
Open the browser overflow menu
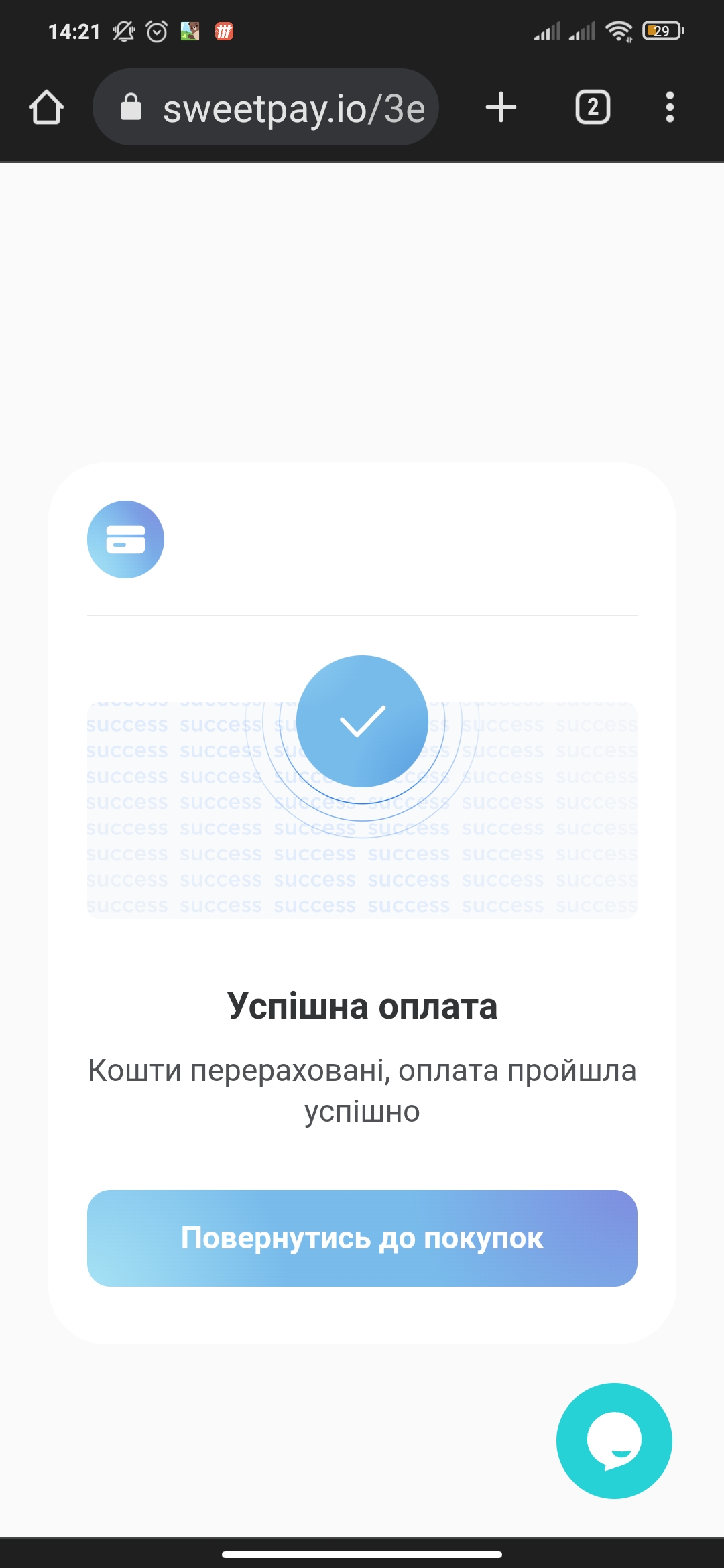point(670,107)
